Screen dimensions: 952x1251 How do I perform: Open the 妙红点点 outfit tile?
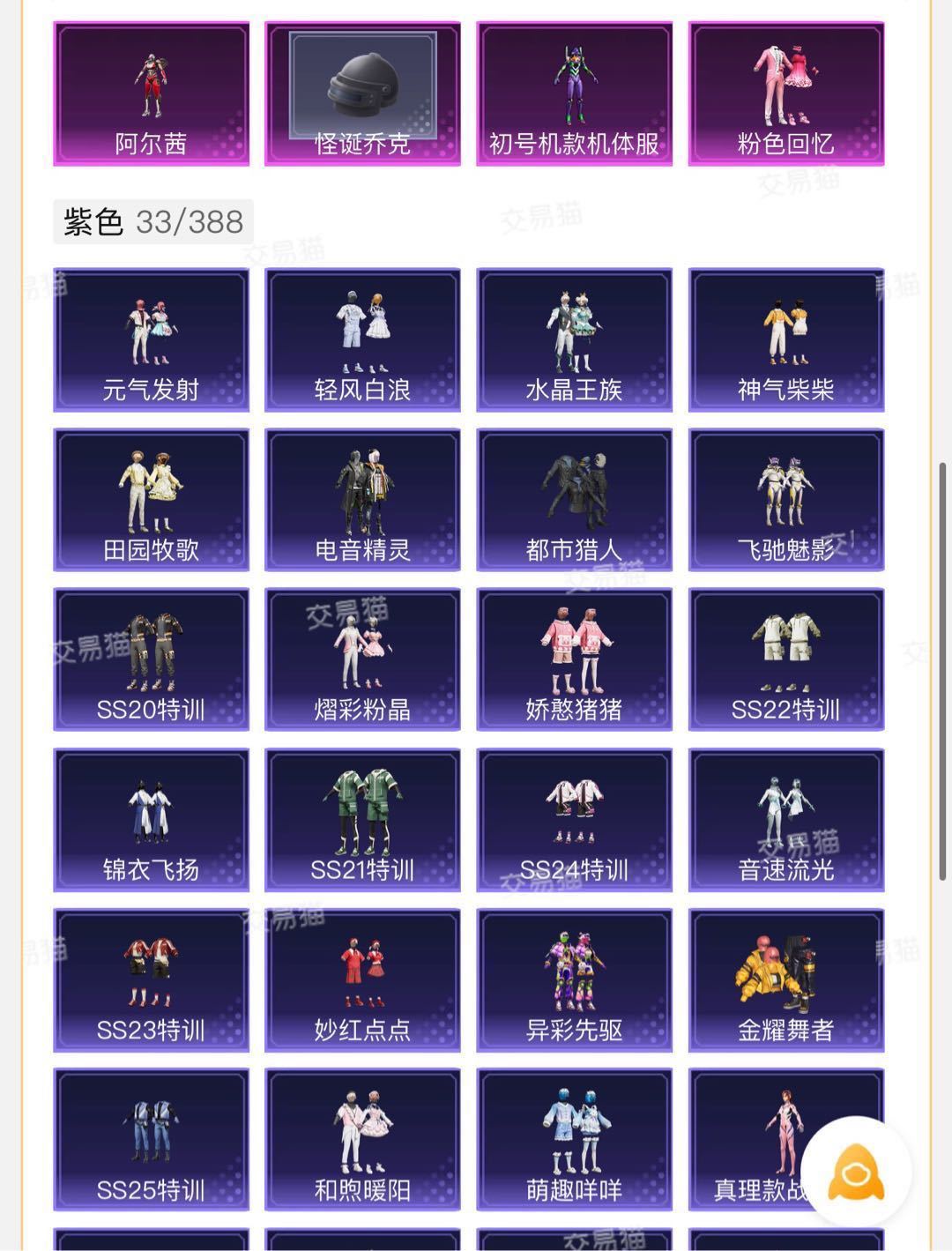[362, 980]
